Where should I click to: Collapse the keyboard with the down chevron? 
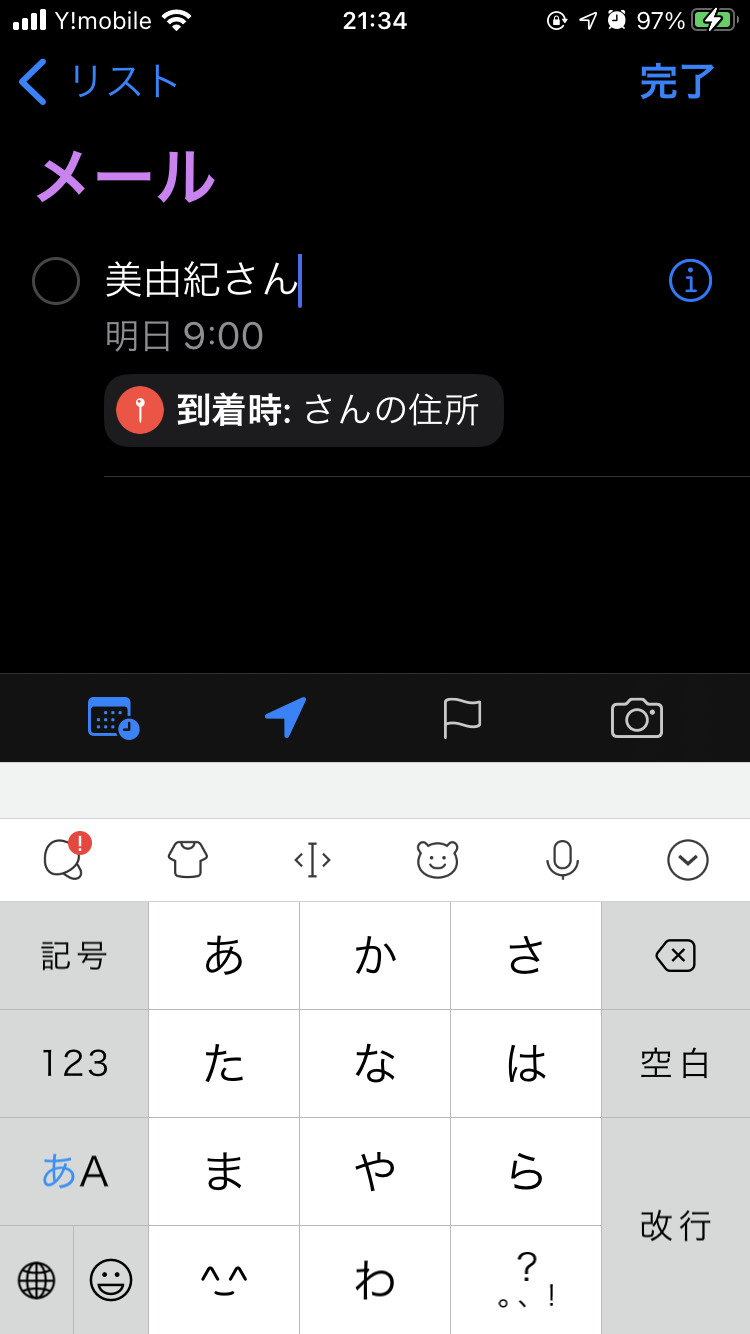click(688, 860)
